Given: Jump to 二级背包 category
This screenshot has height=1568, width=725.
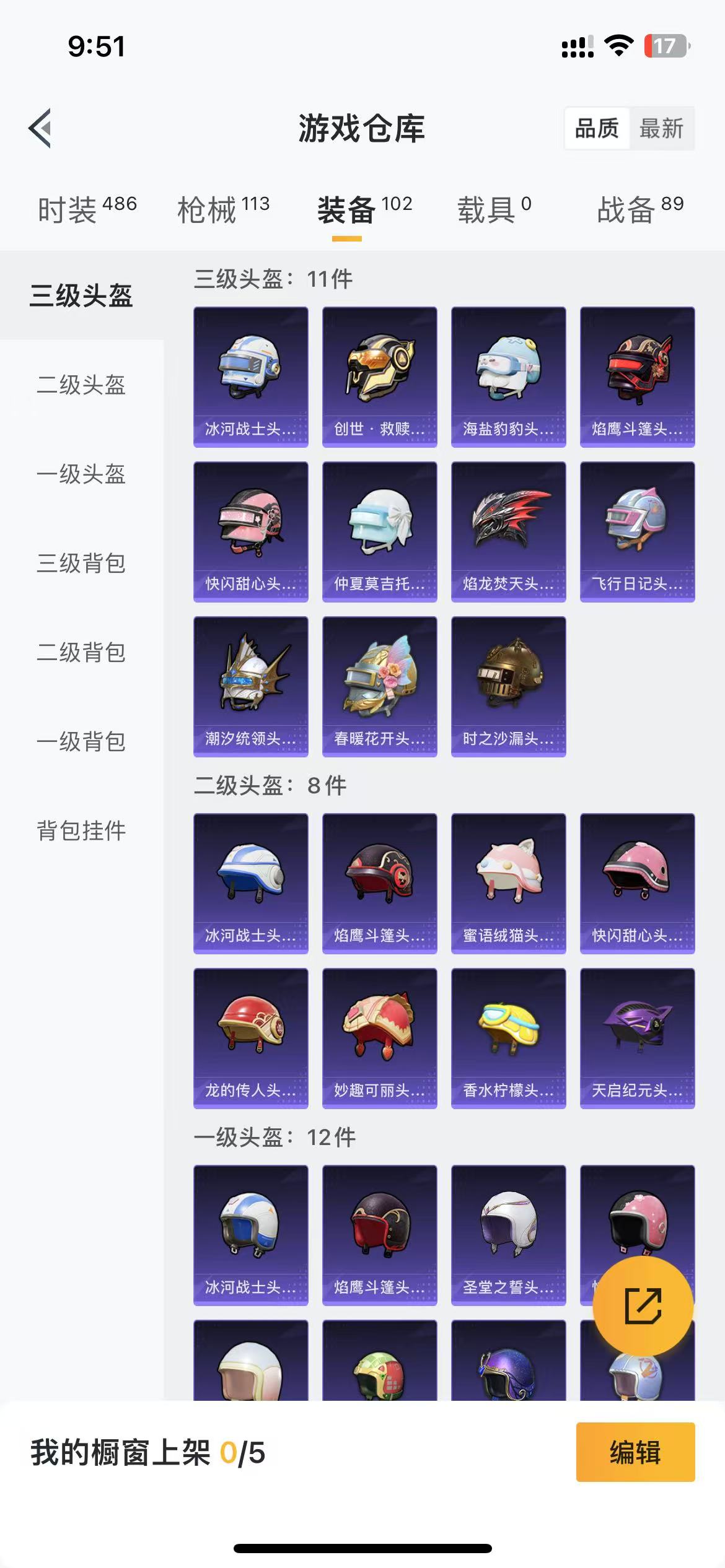Looking at the screenshot, I should click(x=81, y=653).
